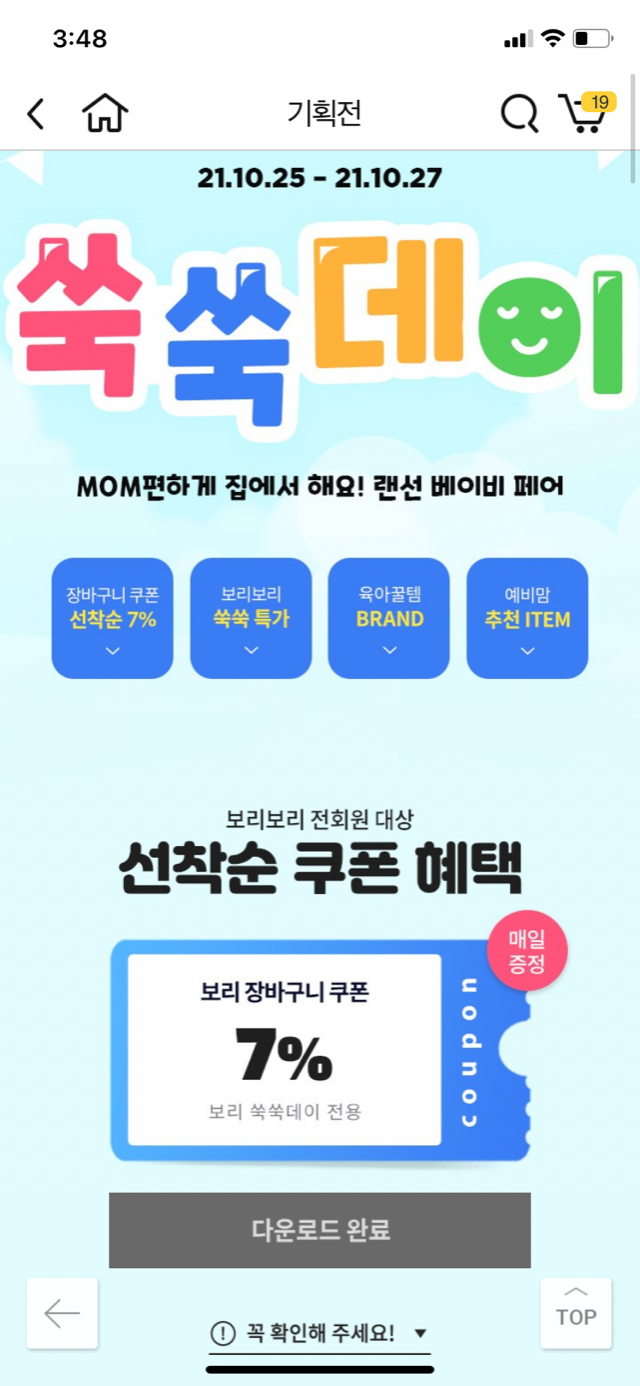Tap the 다운로드 완료 coupon button
This screenshot has width=640, height=1386.
click(320, 1230)
